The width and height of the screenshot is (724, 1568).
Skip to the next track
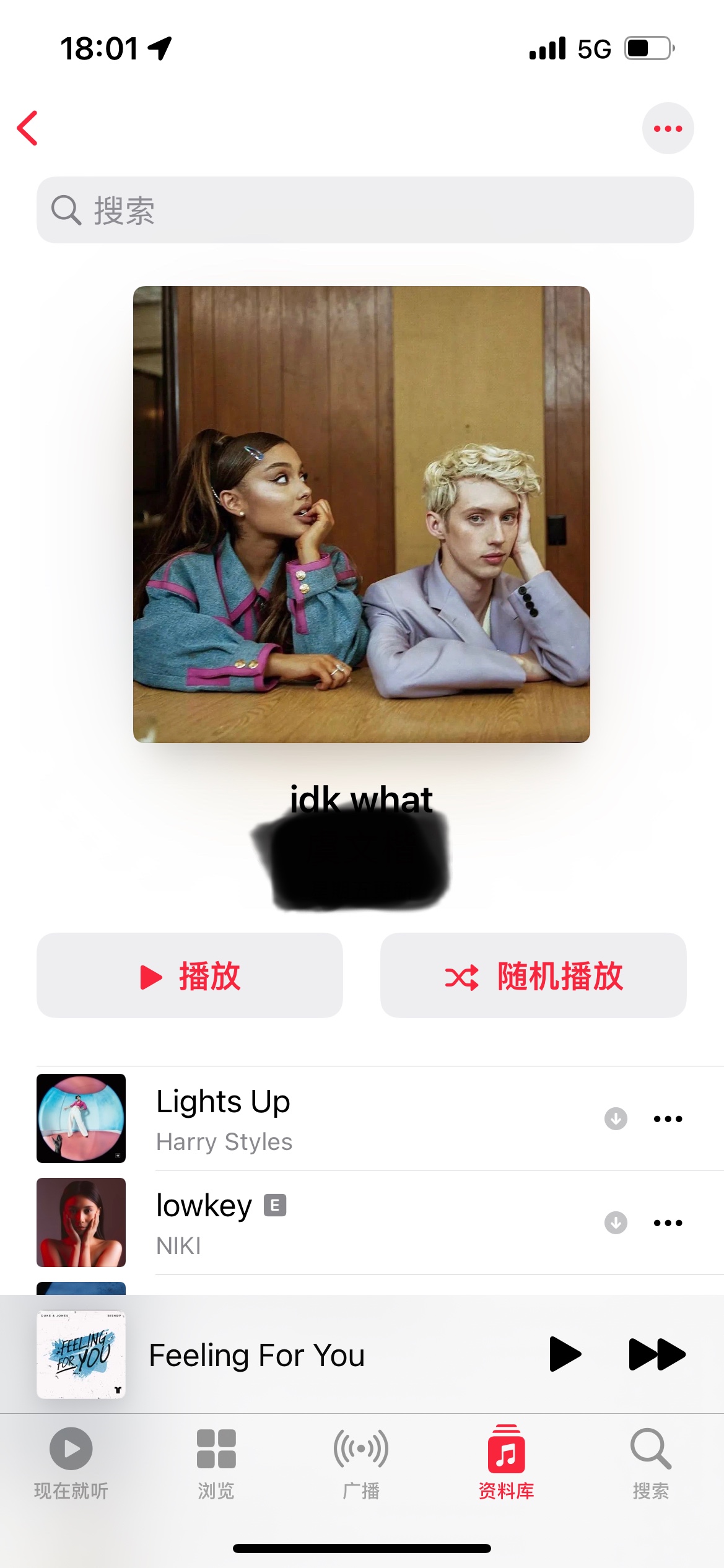pos(657,1354)
